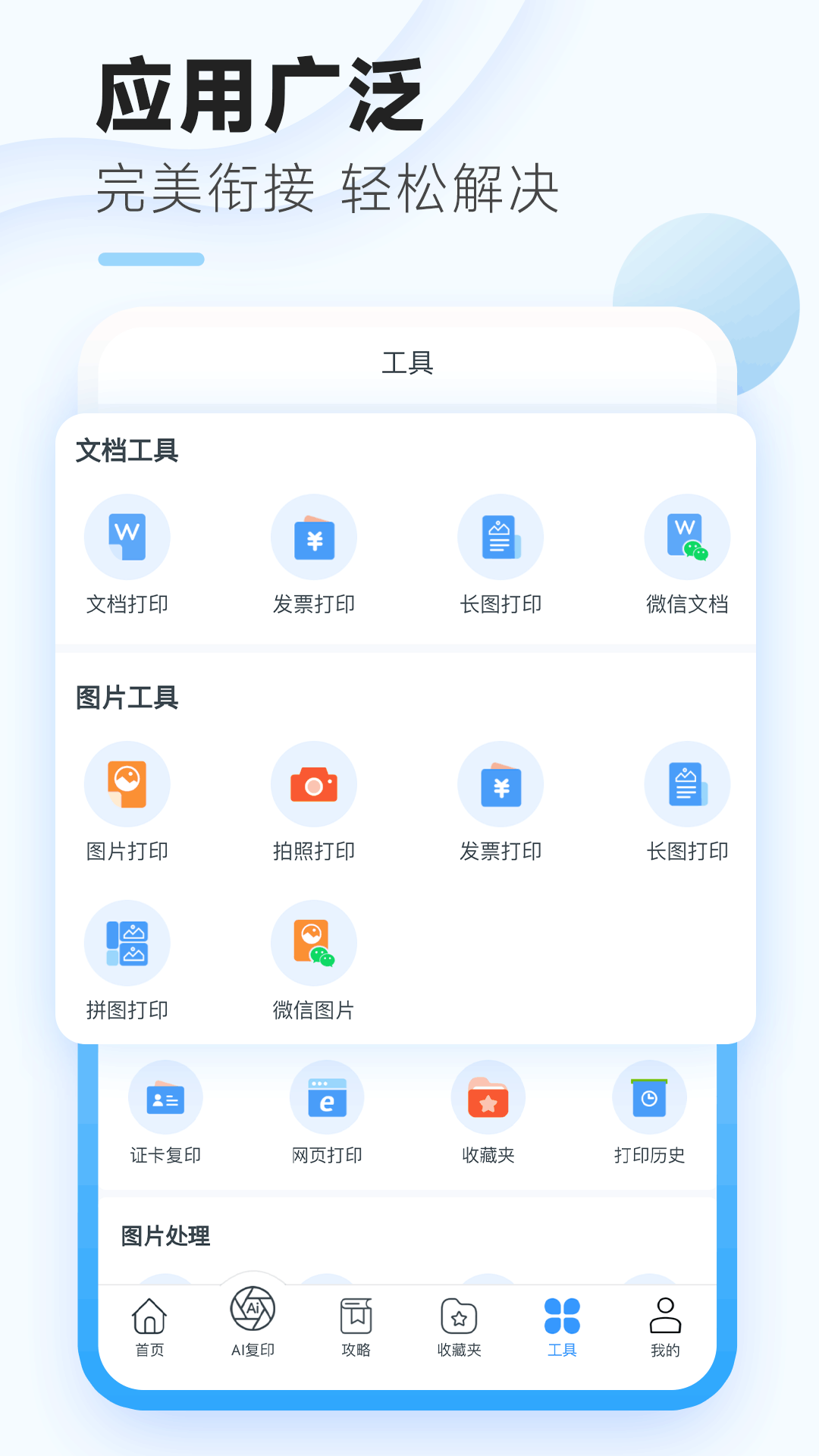Select 发票打印 under 图片工具 section
Screen dimensions: 819x1456
[x=500, y=800]
